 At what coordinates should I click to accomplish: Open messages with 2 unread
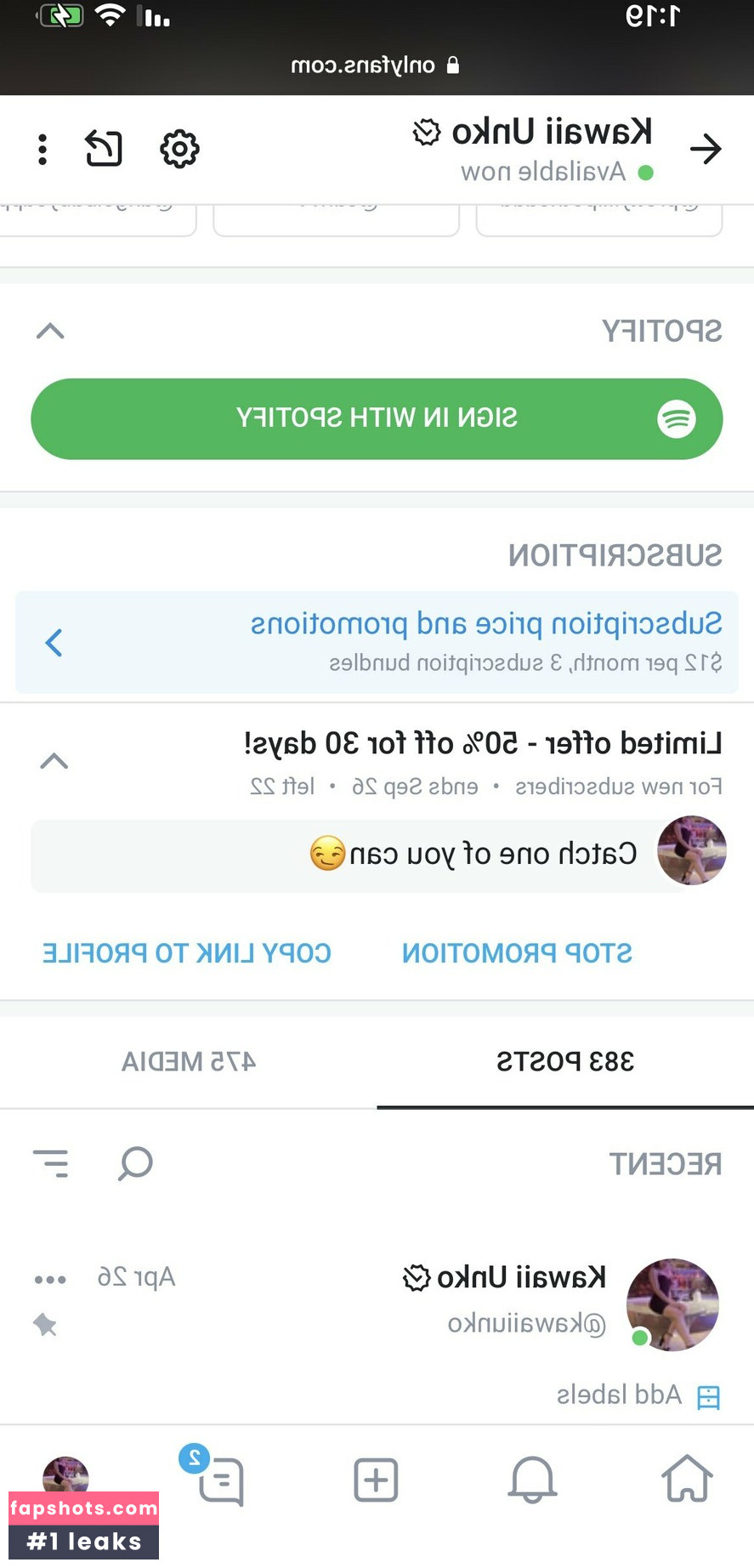coord(219,1480)
